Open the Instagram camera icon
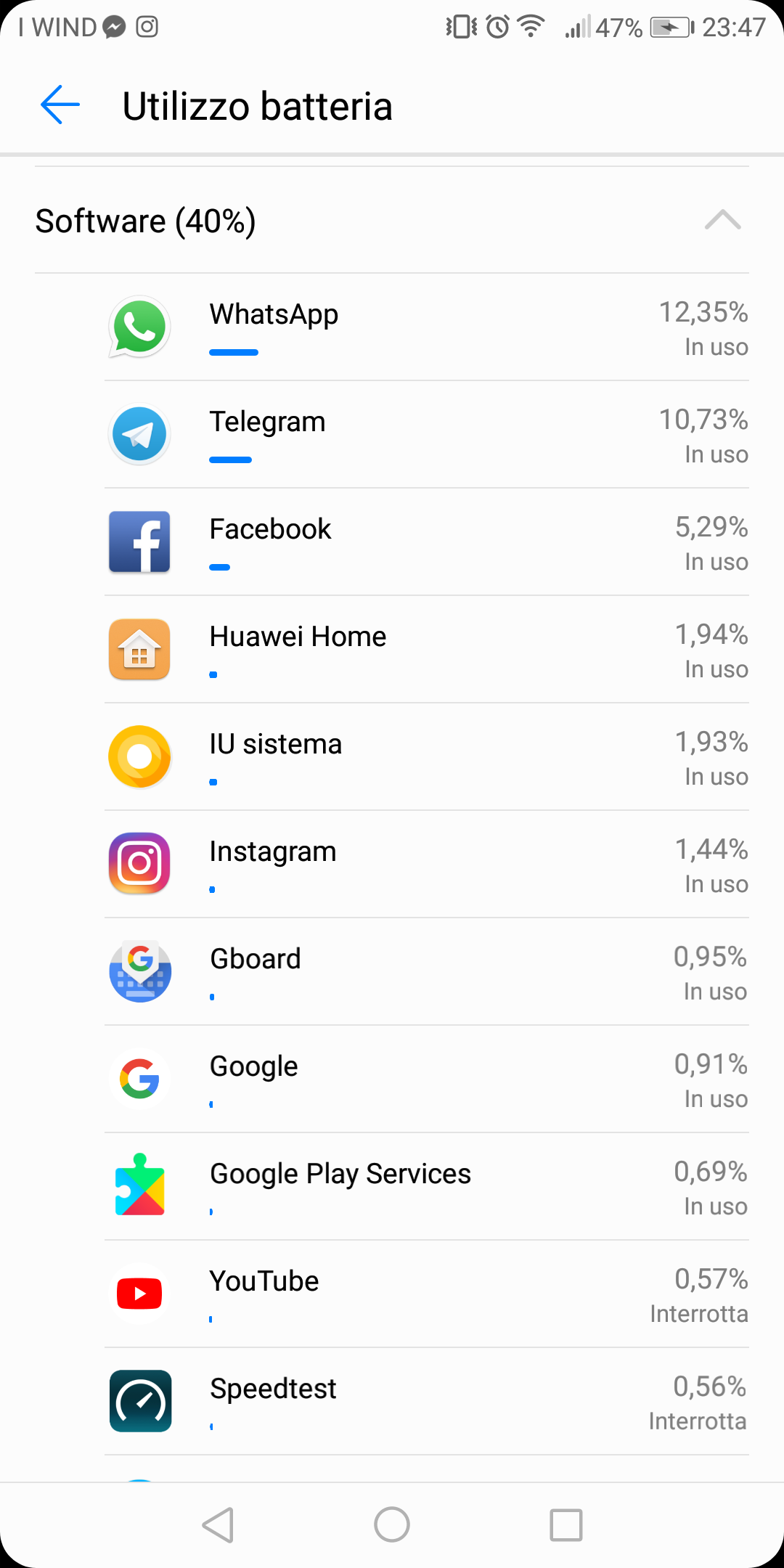The height and width of the screenshot is (1568, 784). point(139,864)
